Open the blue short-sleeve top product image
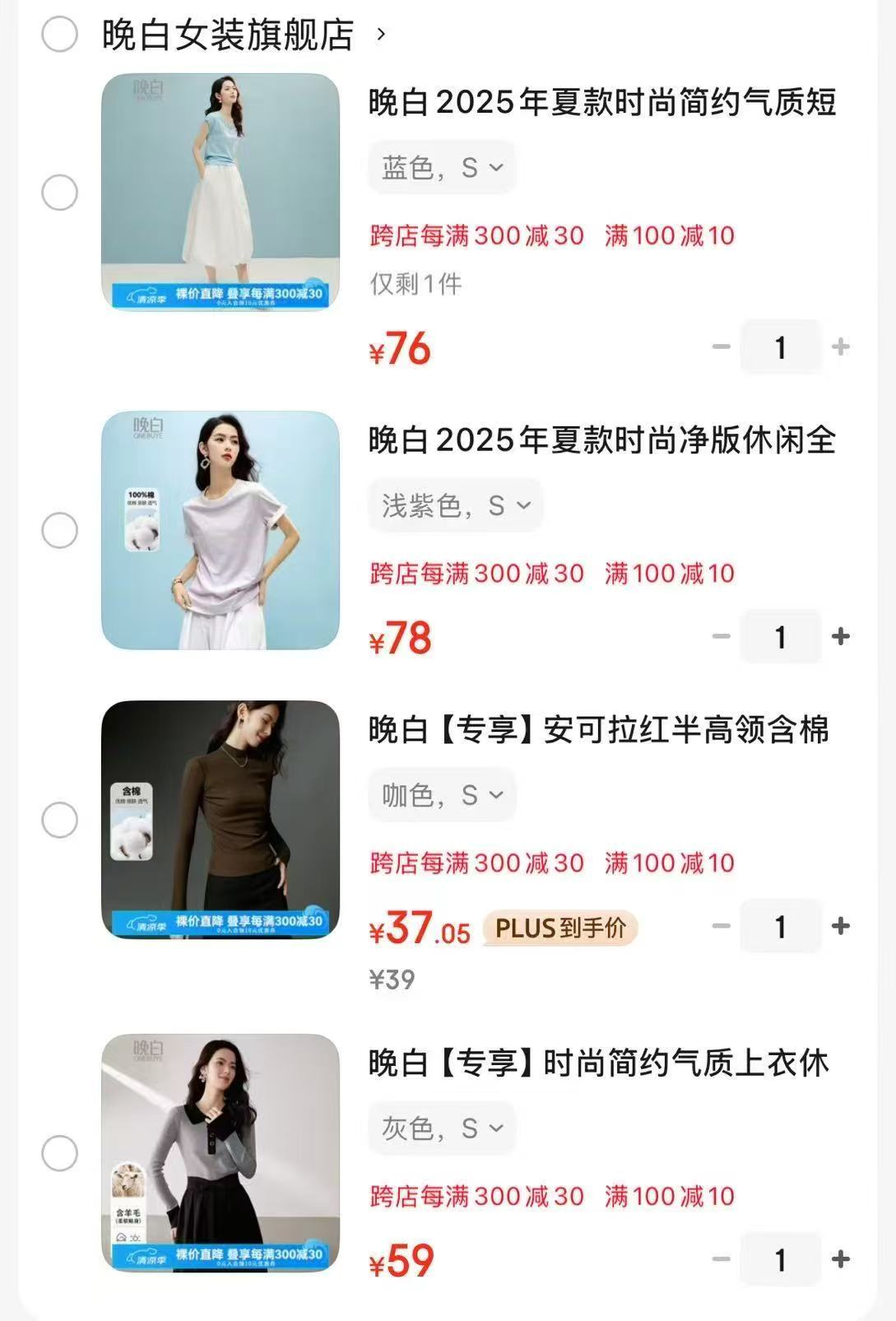 click(221, 192)
